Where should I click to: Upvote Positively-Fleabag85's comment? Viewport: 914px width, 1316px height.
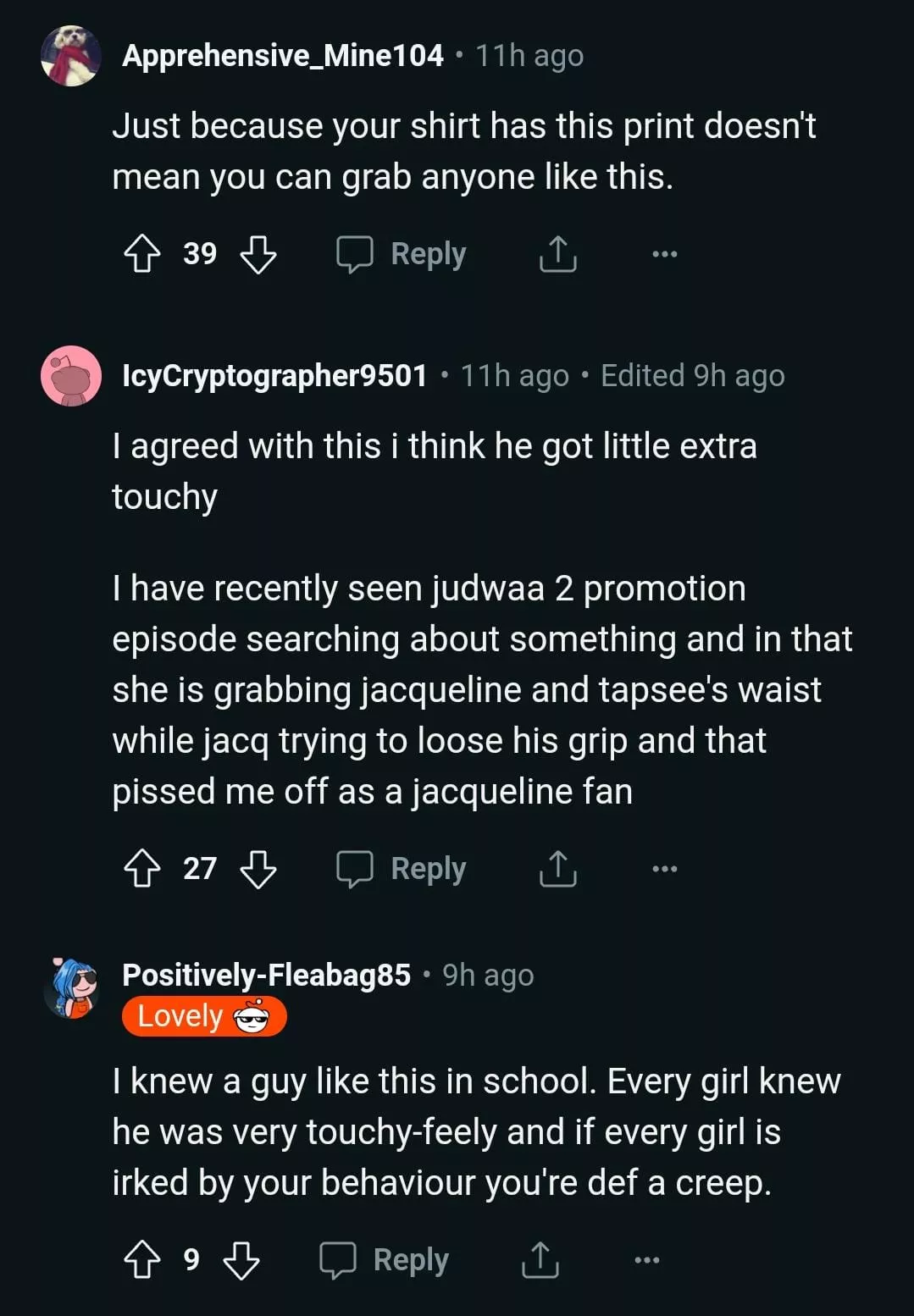(x=142, y=1260)
